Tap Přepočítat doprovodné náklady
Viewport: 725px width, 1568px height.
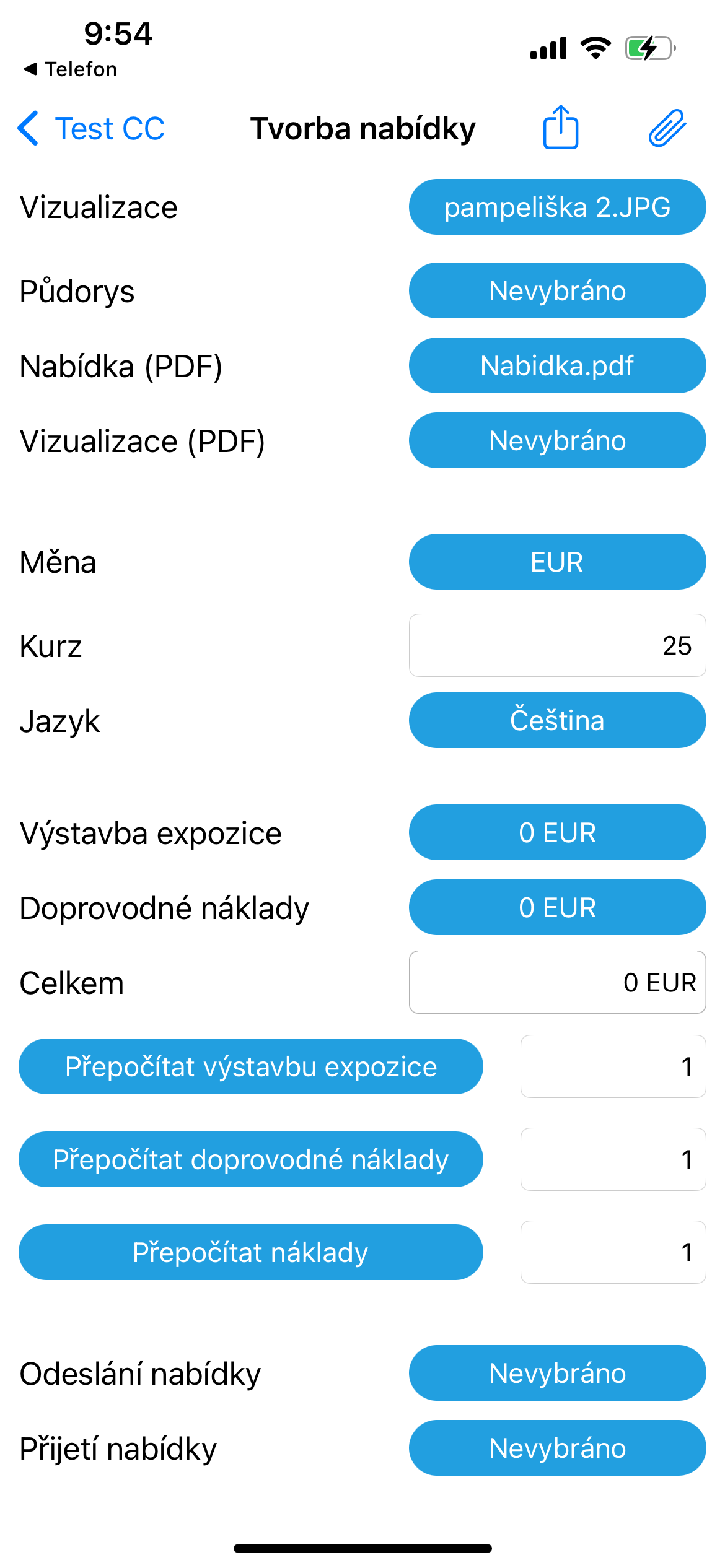[x=251, y=1159]
